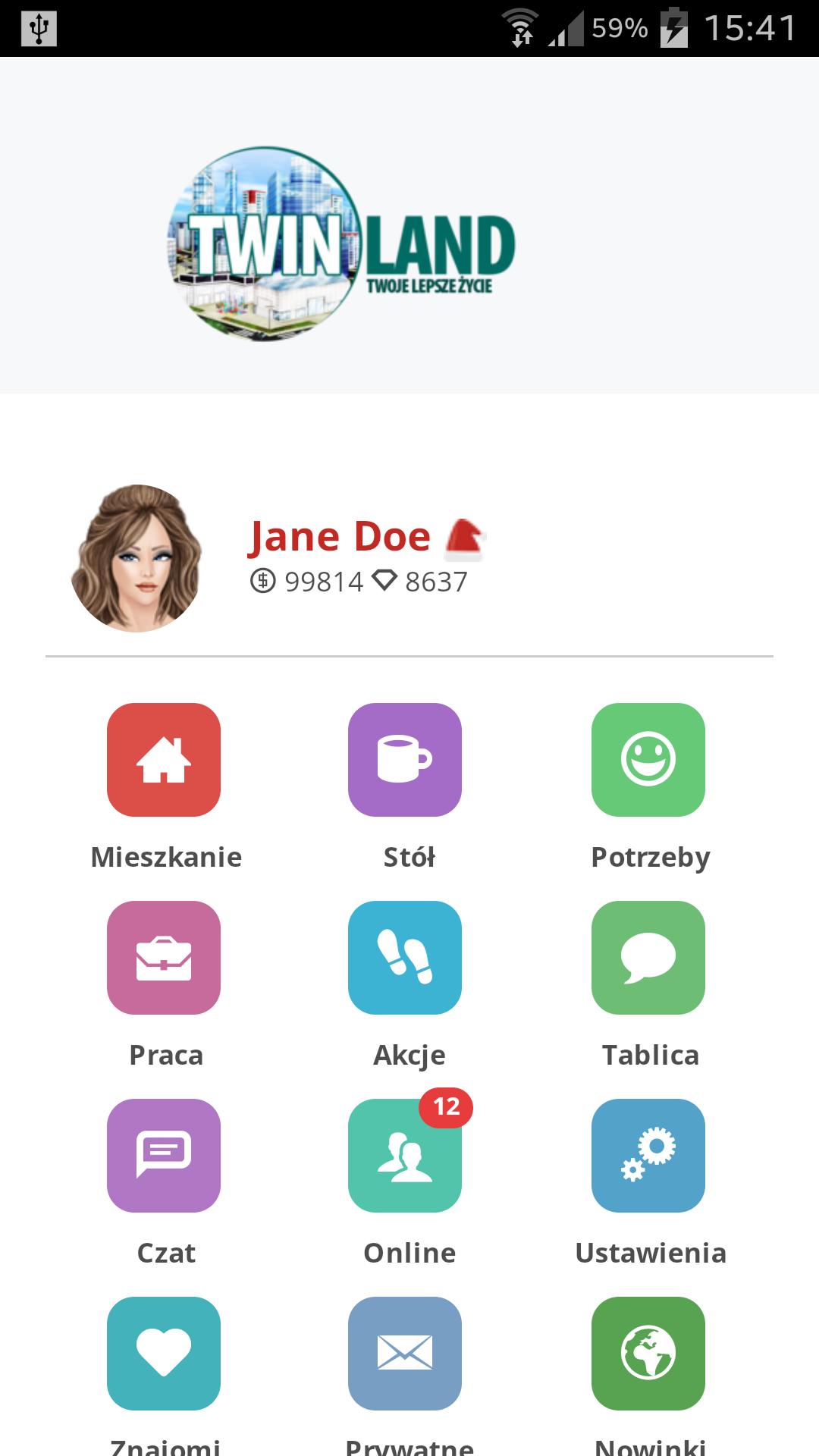Open the Stół coffee cup tile
The image size is (819, 1456).
[405, 760]
